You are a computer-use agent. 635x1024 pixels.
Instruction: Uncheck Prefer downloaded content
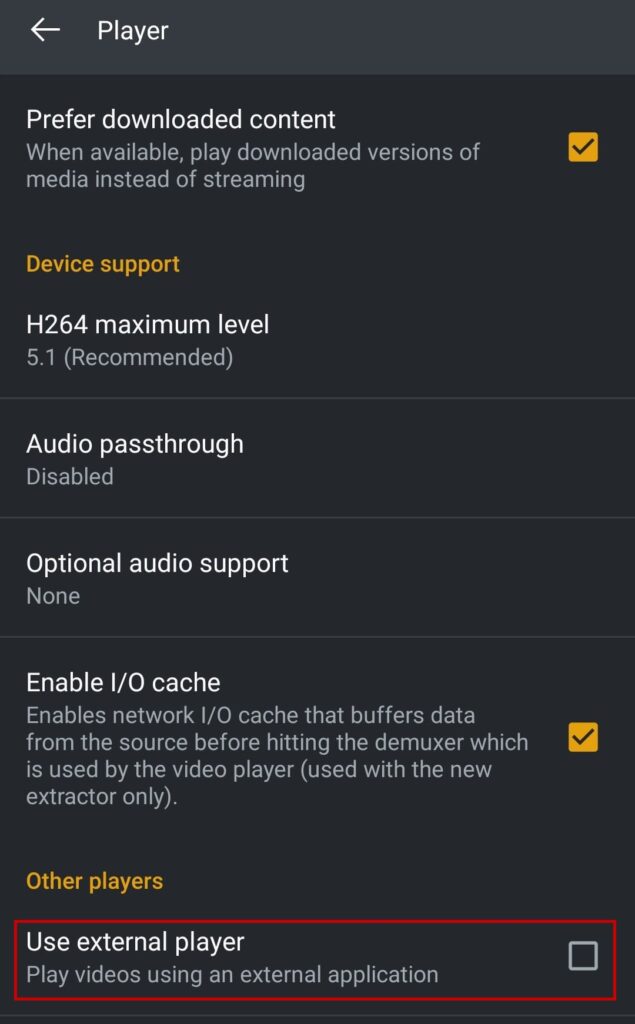click(583, 148)
